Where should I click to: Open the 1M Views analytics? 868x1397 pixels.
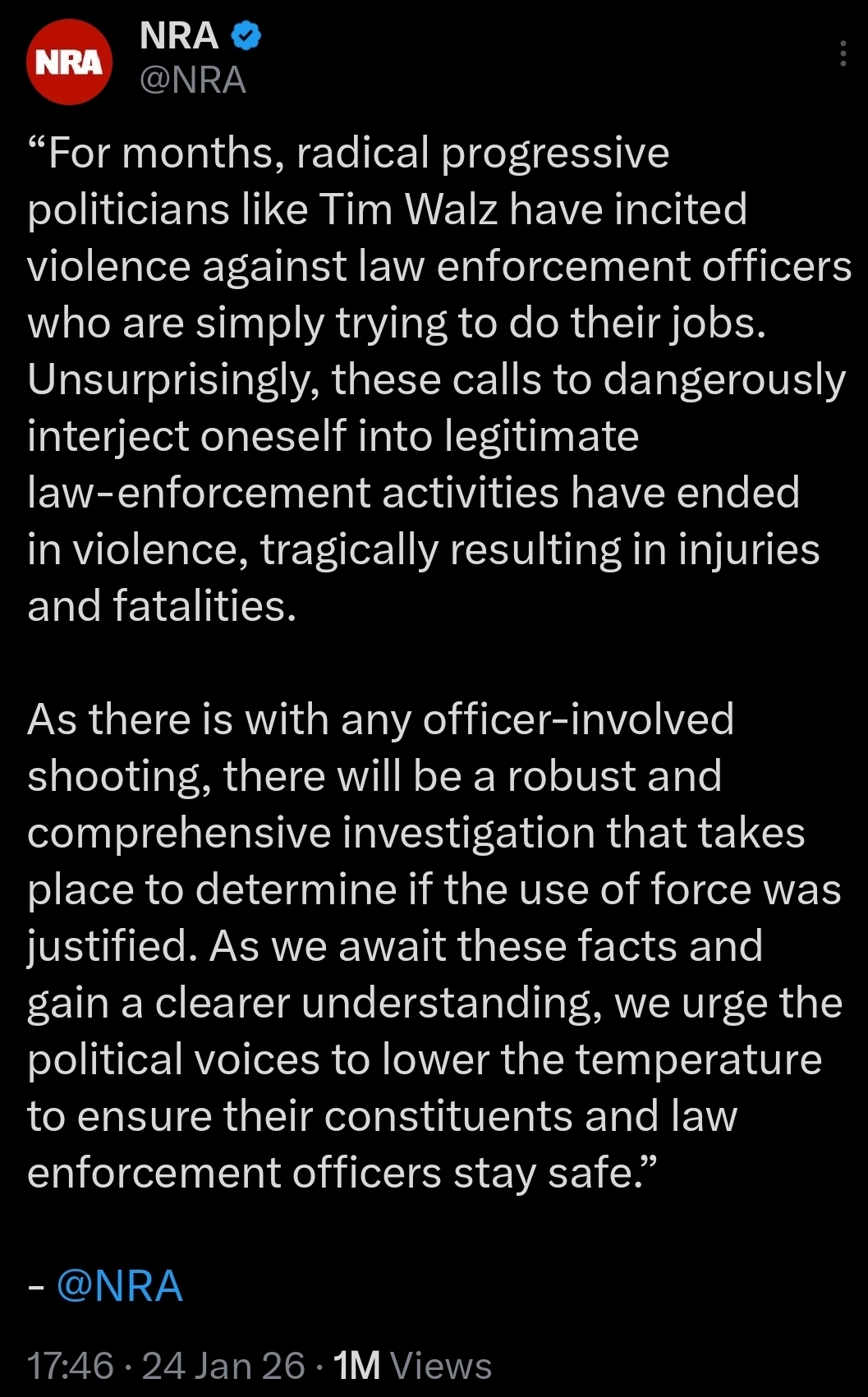[412, 1366]
